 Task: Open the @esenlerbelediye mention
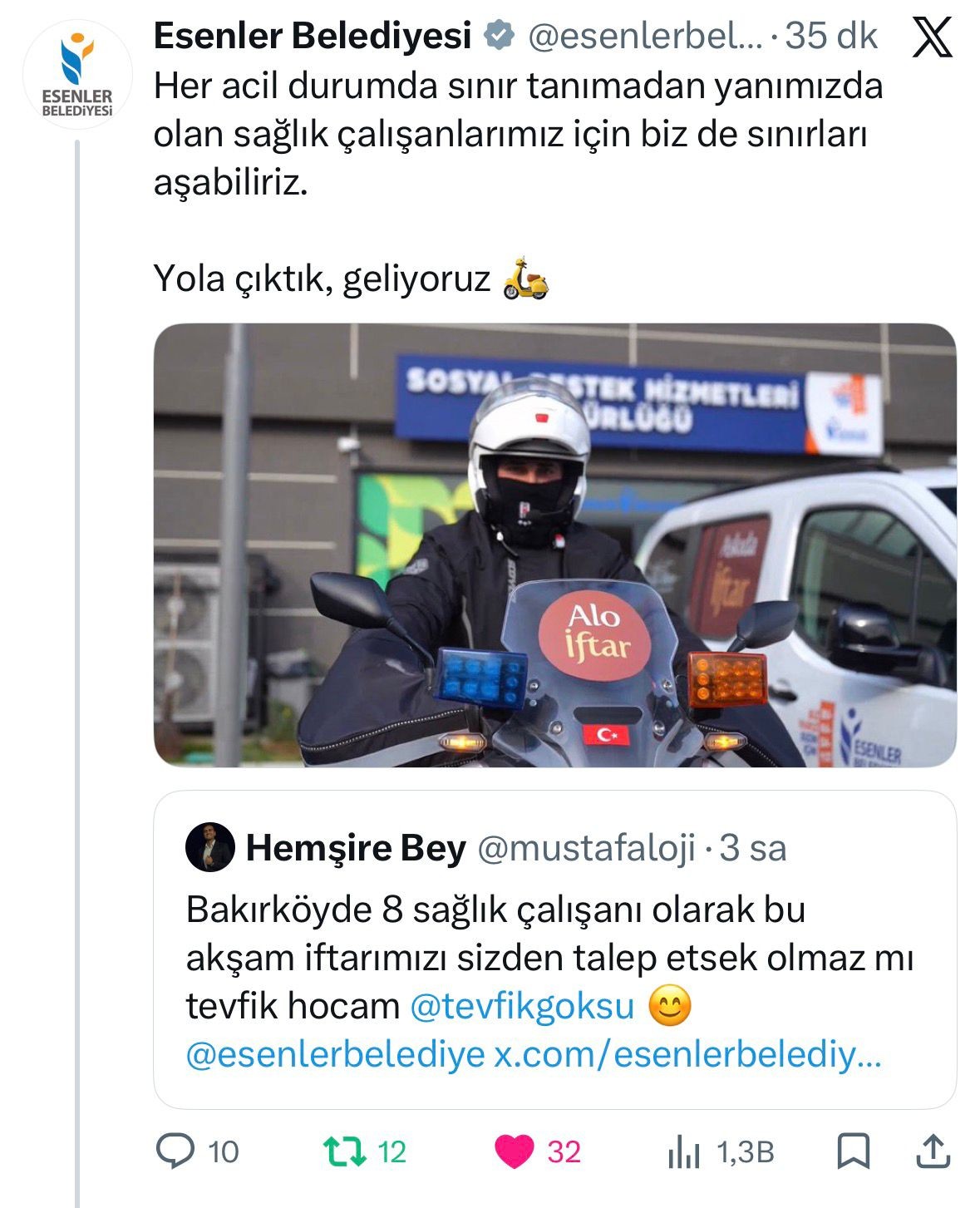point(335,1055)
